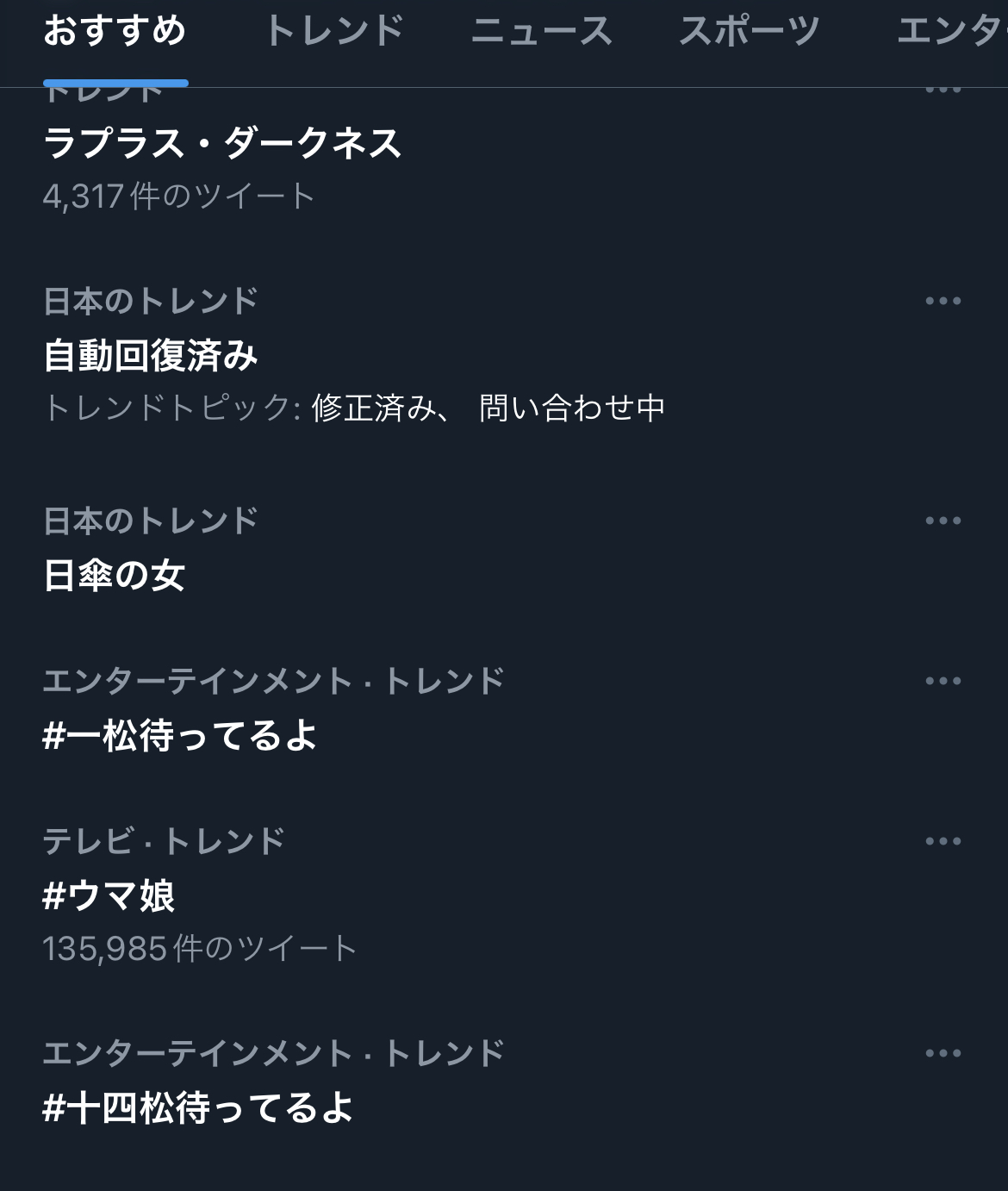Switch to the ニュース tab

point(541,31)
